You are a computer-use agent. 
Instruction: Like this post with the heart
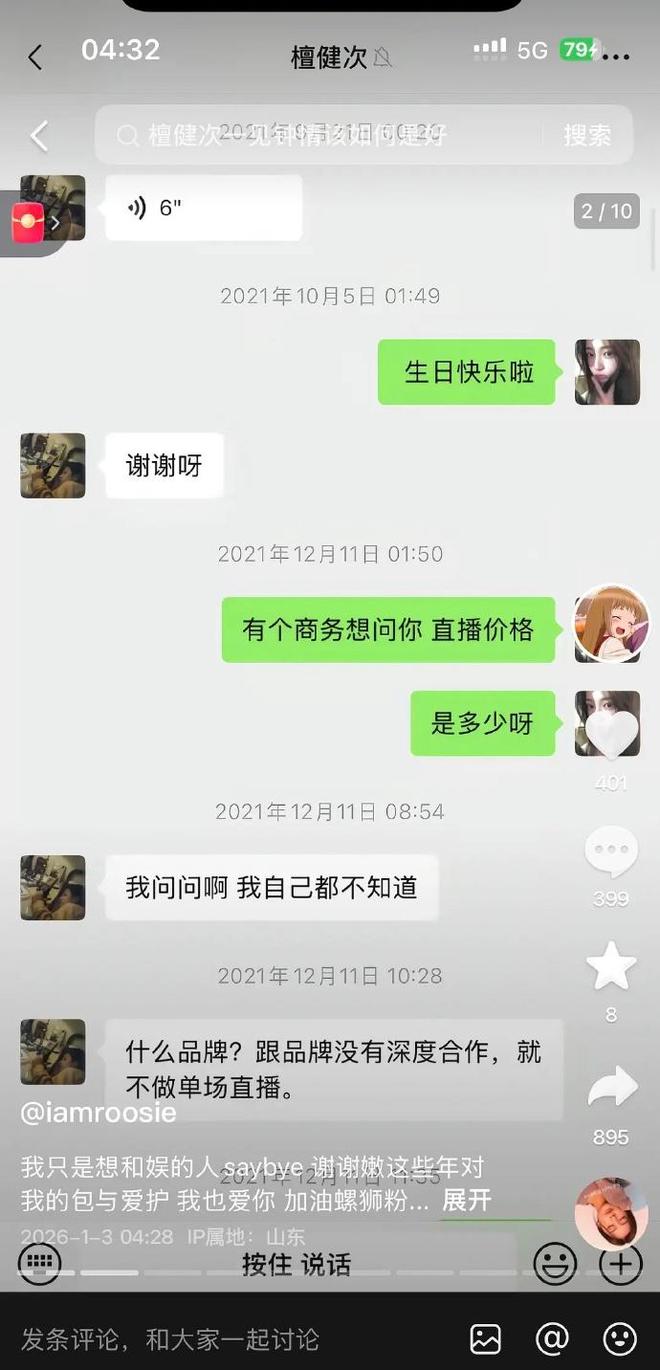[611, 735]
